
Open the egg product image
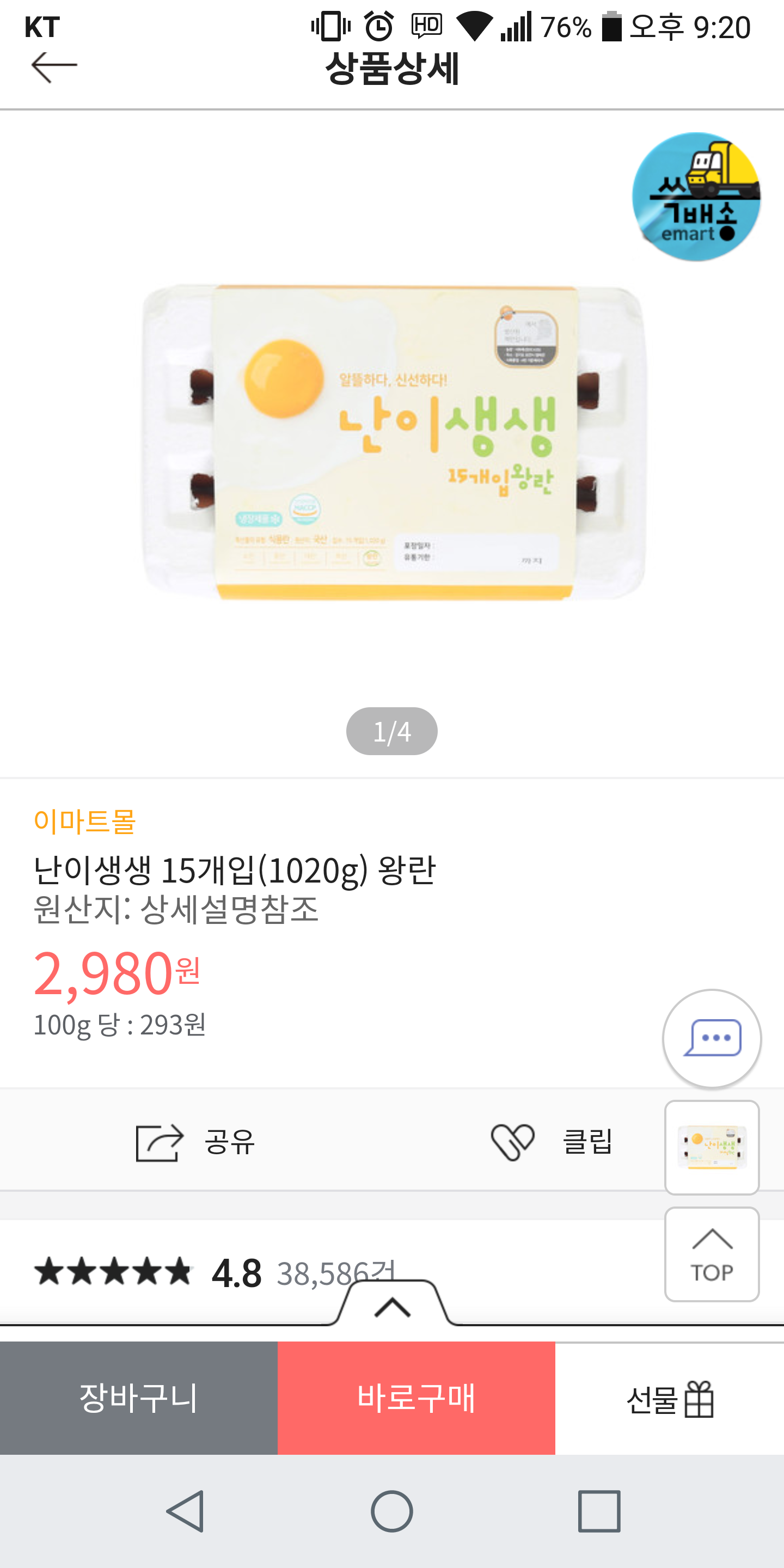(x=393, y=442)
